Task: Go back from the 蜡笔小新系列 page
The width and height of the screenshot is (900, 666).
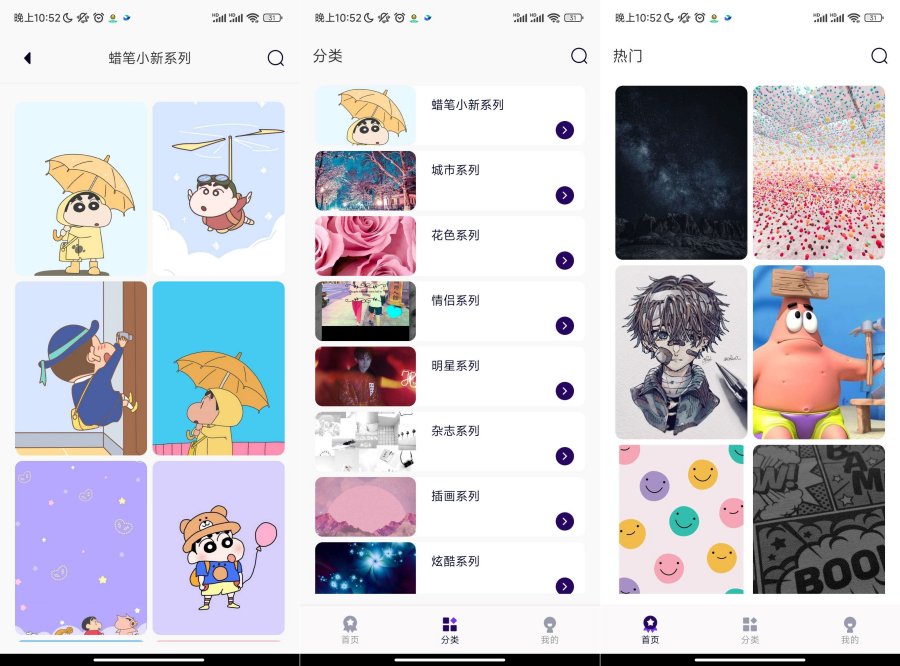Action: click(x=27, y=58)
